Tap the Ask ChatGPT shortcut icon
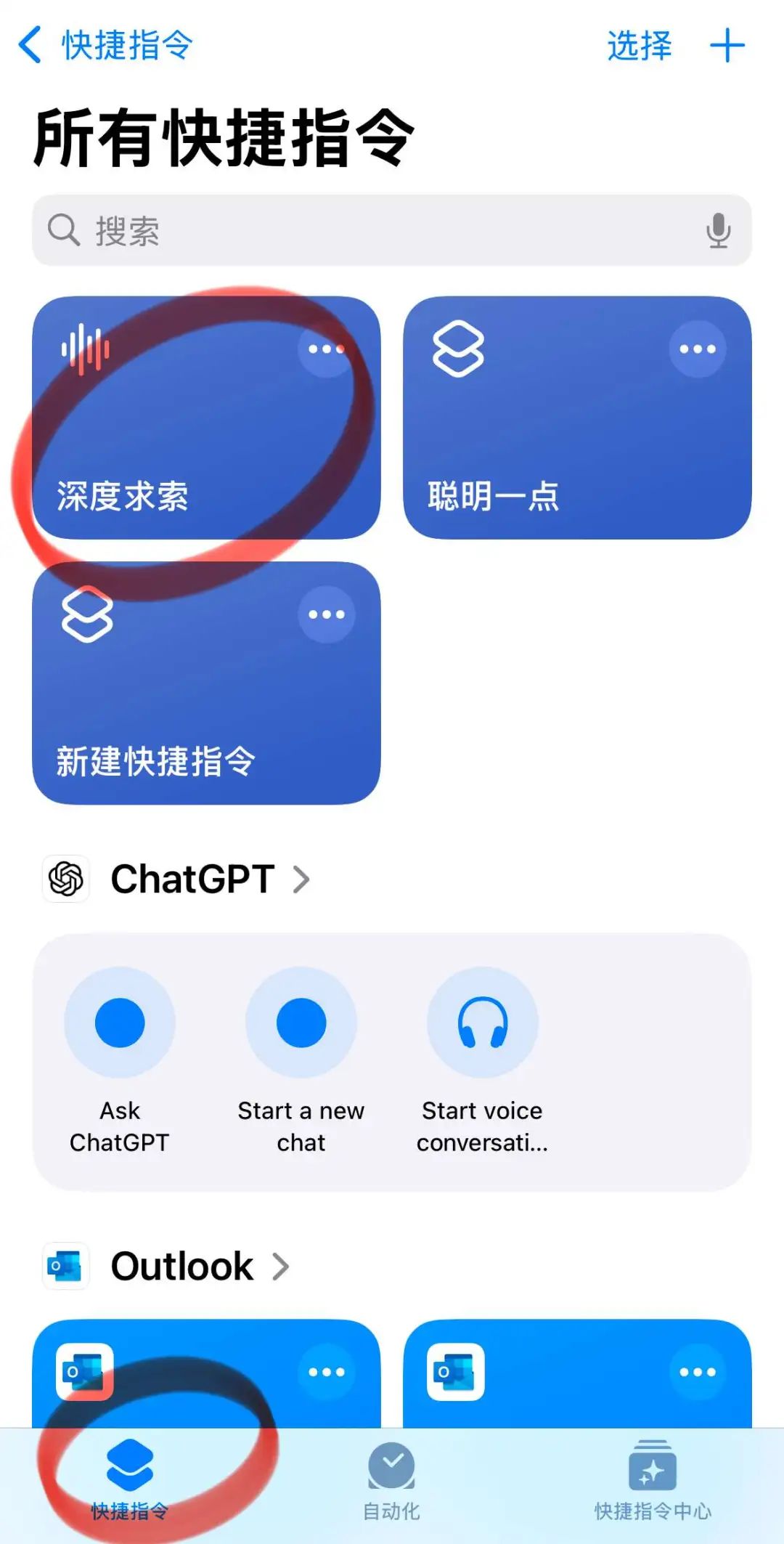 (x=121, y=1023)
